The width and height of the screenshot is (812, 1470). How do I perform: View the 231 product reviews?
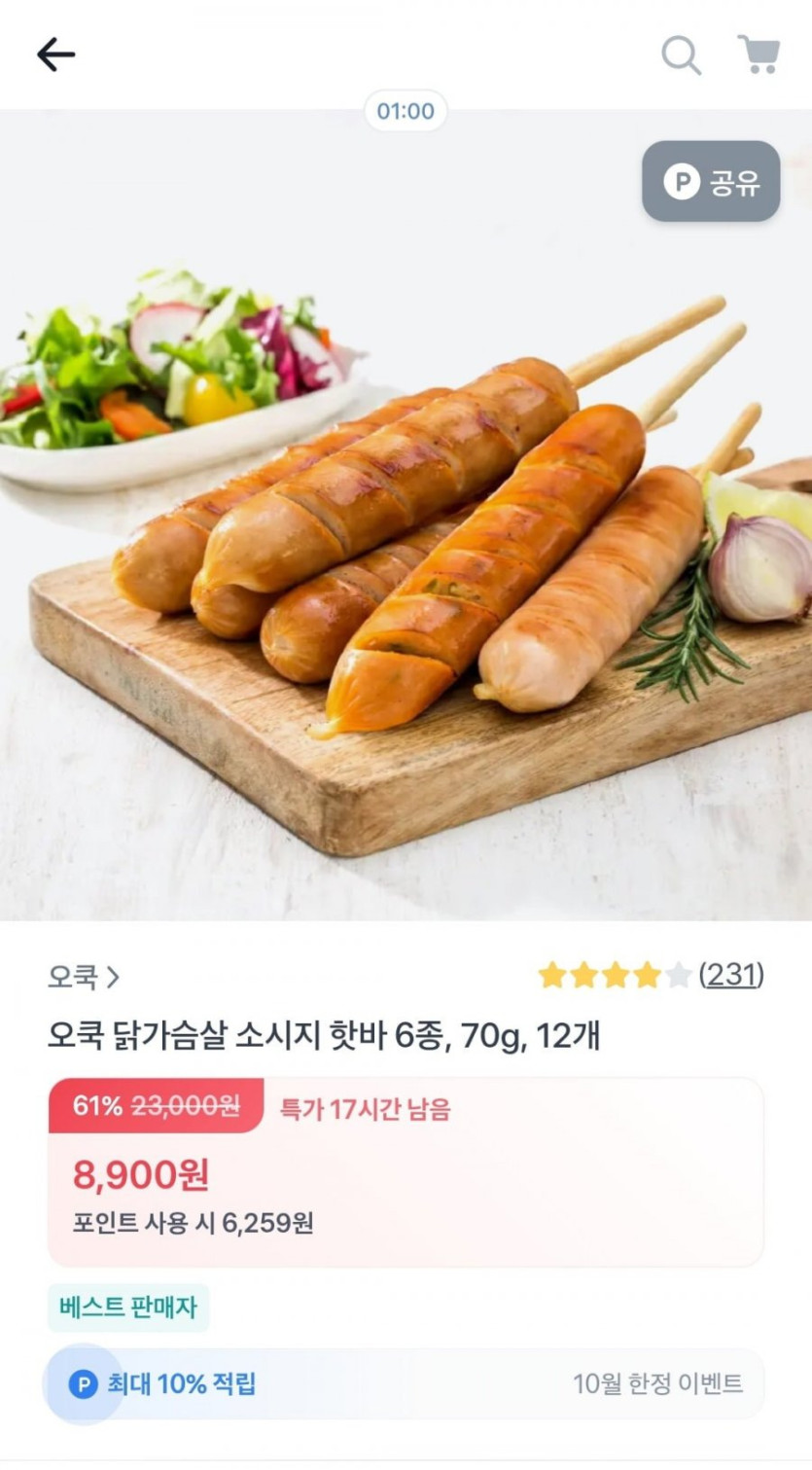tap(731, 975)
